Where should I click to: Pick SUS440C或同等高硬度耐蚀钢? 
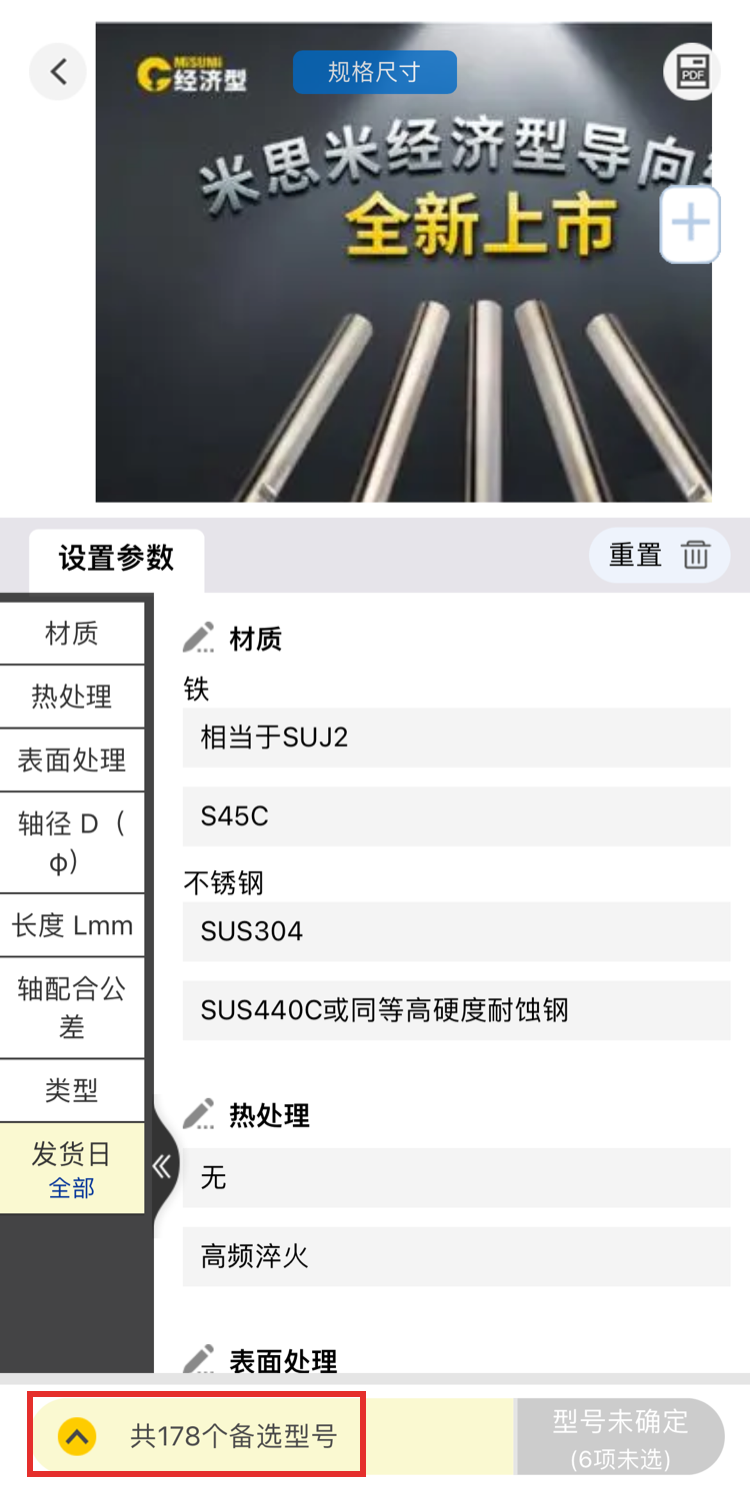456,1010
